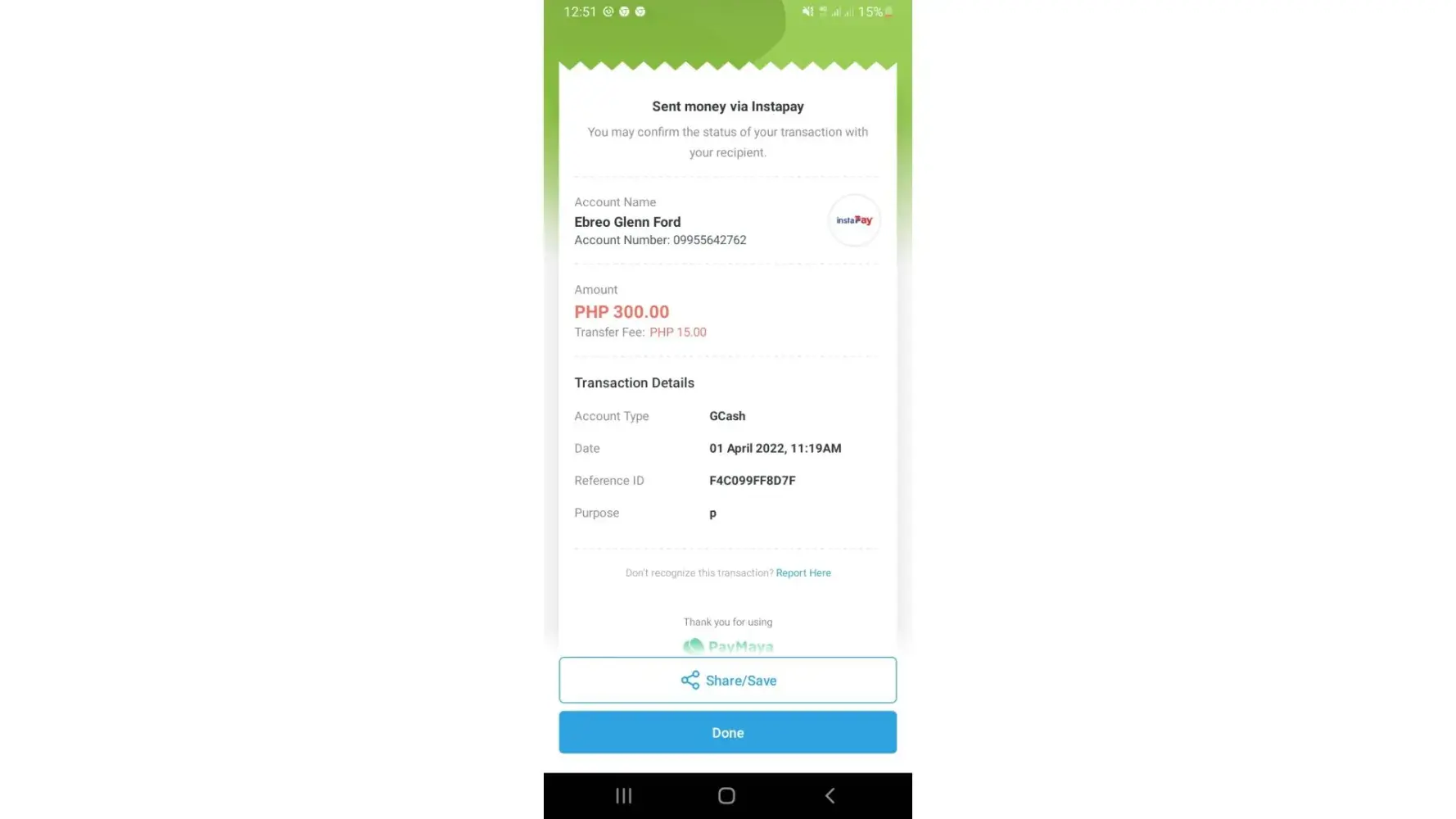Go to the system home screen
The height and width of the screenshot is (819, 1456).
tap(726, 795)
